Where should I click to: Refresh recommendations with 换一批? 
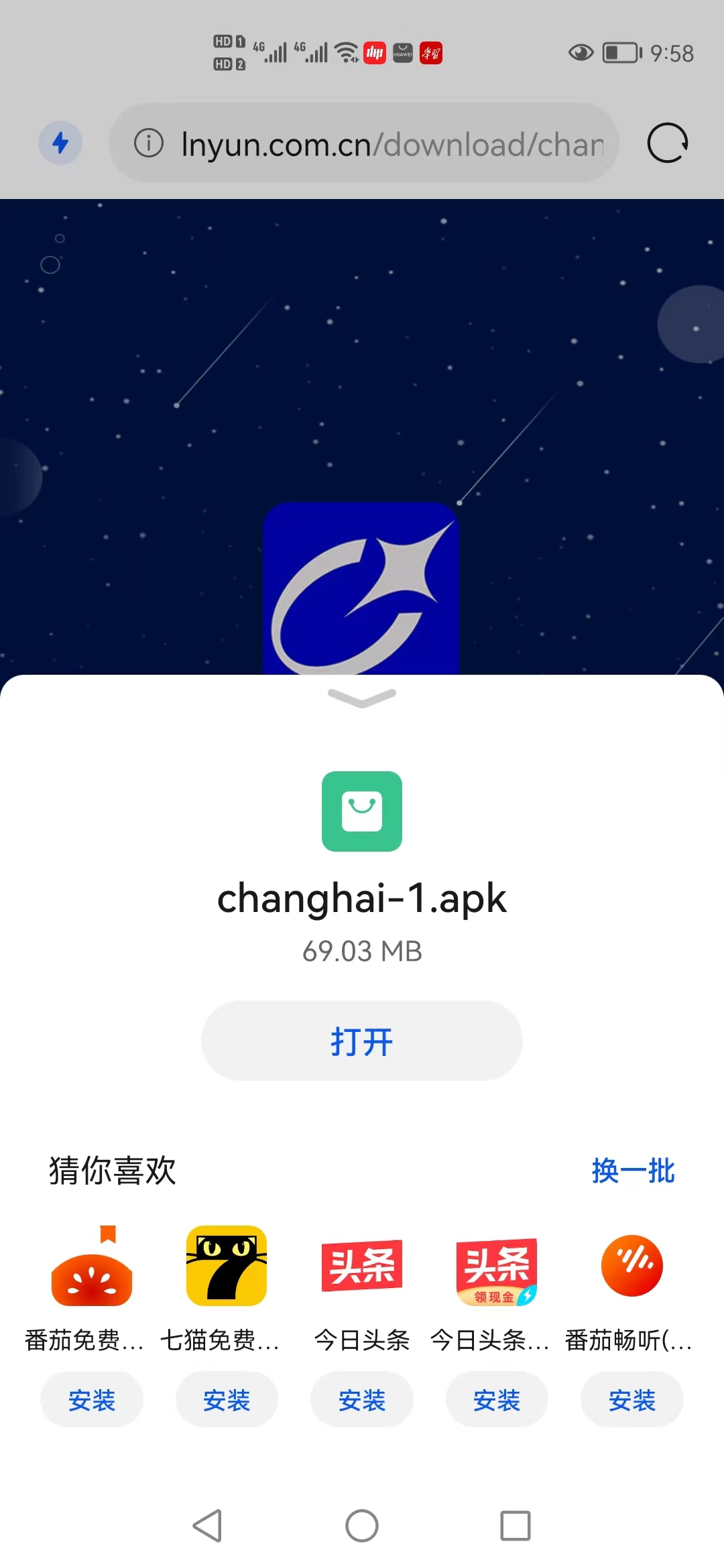coord(633,1171)
